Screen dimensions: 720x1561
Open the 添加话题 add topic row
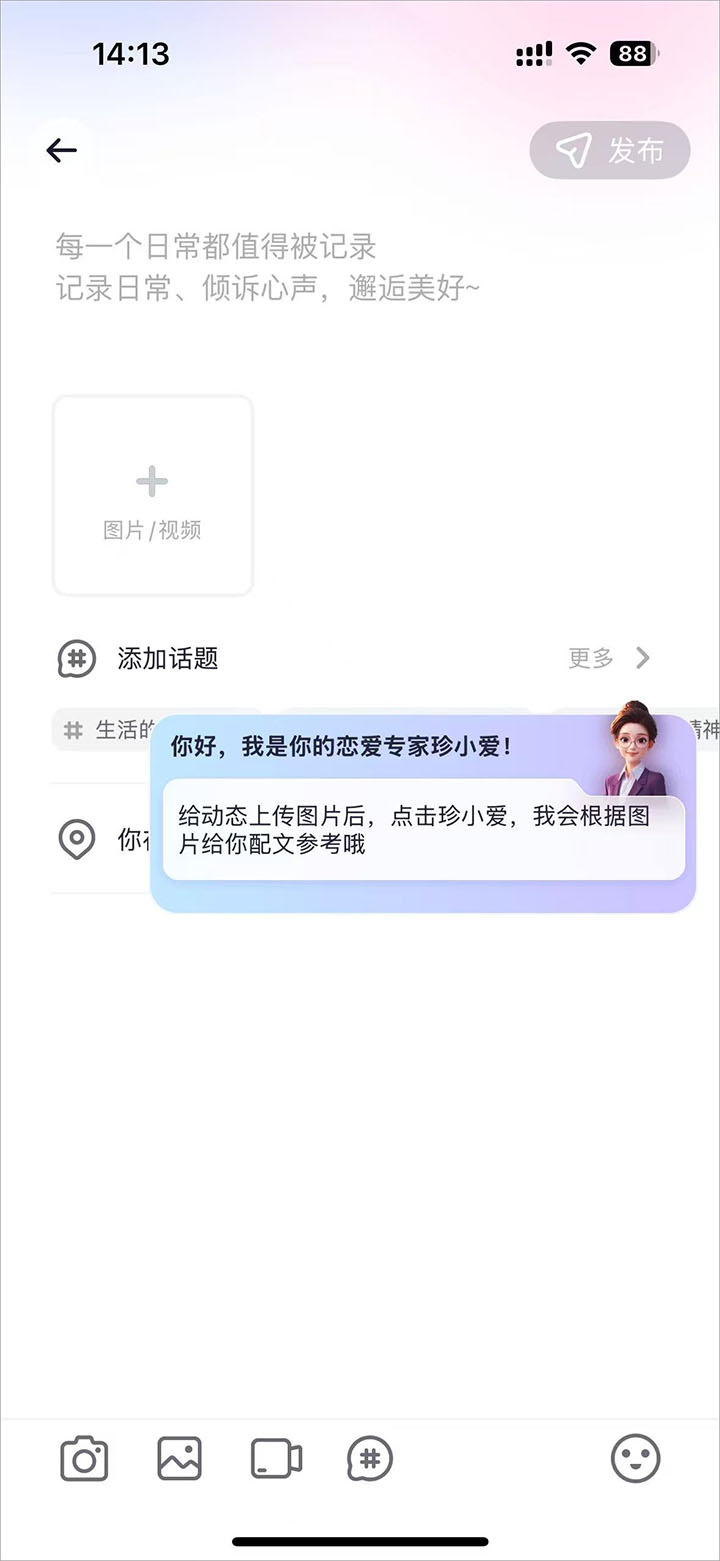[168, 658]
